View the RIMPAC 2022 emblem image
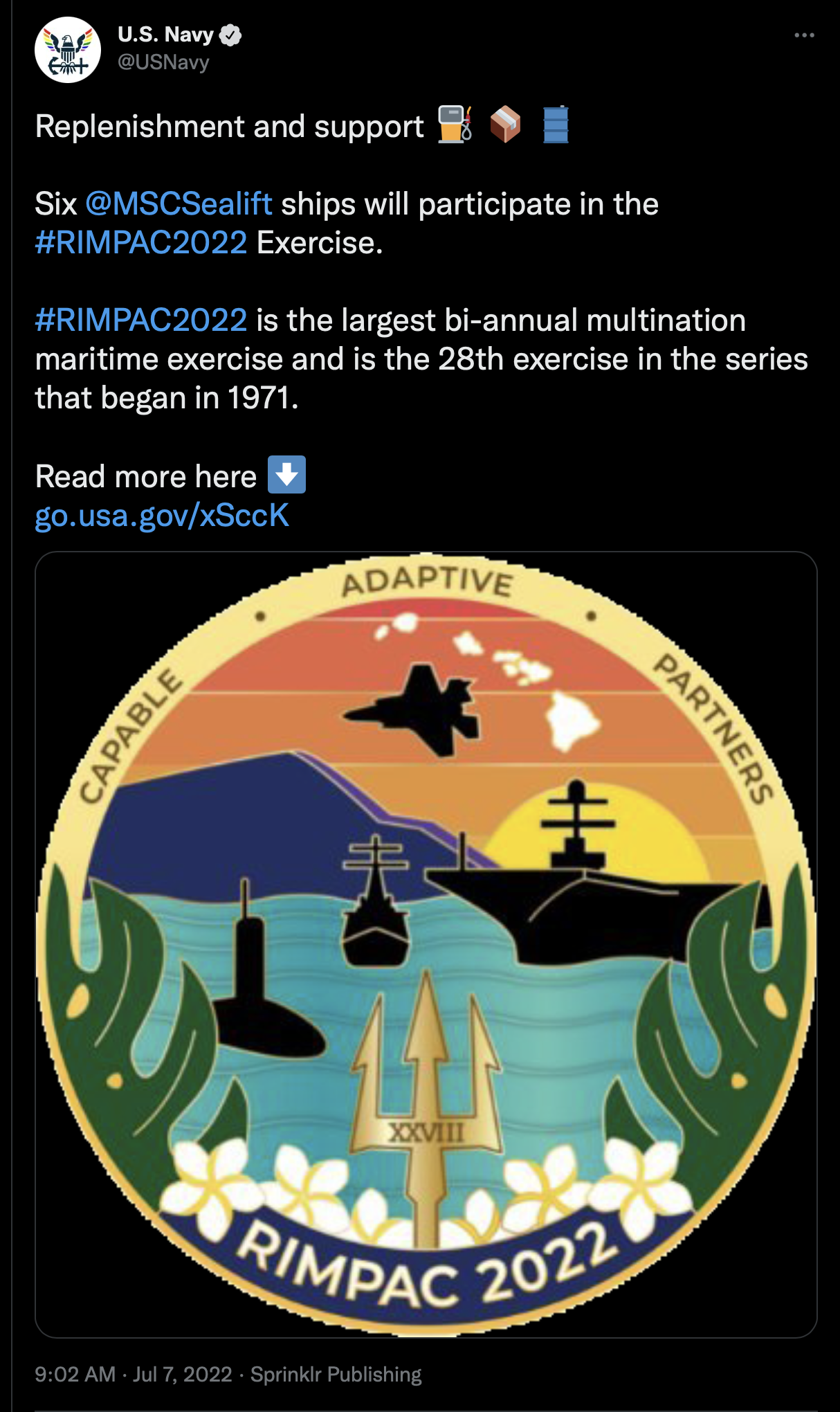The width and height of the screenshot is (840, 1412). (x=426, y=945)
